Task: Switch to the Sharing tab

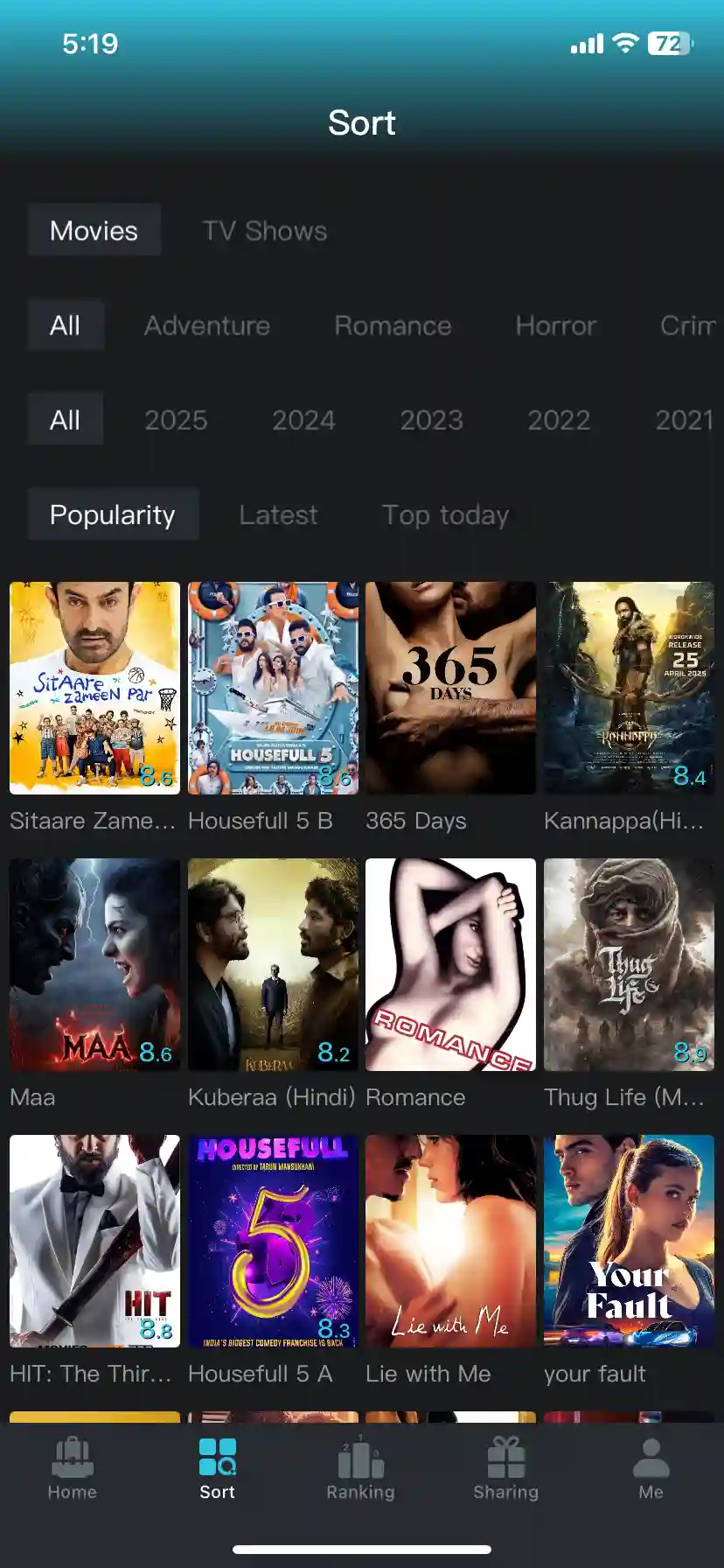Action: point(506,1469)
